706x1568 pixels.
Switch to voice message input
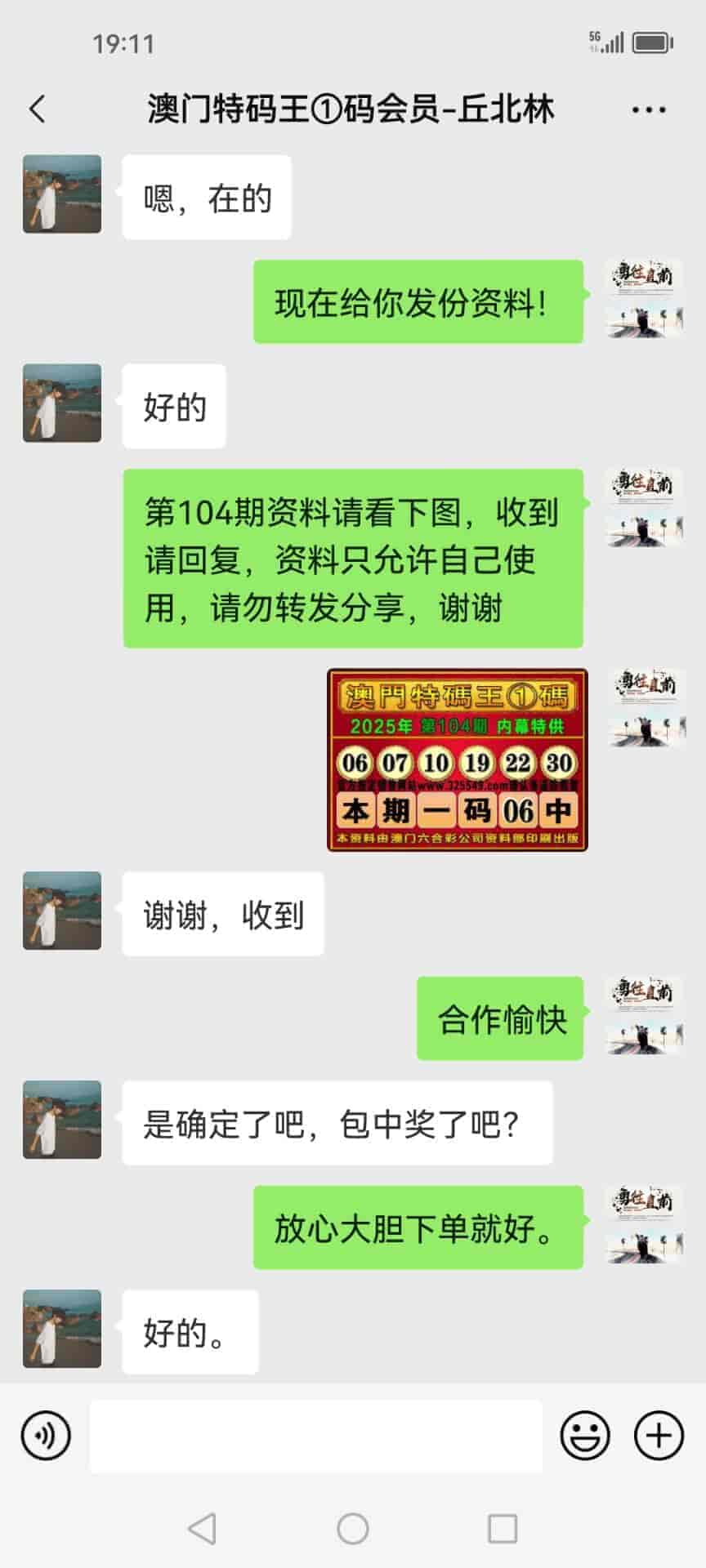46,1435
